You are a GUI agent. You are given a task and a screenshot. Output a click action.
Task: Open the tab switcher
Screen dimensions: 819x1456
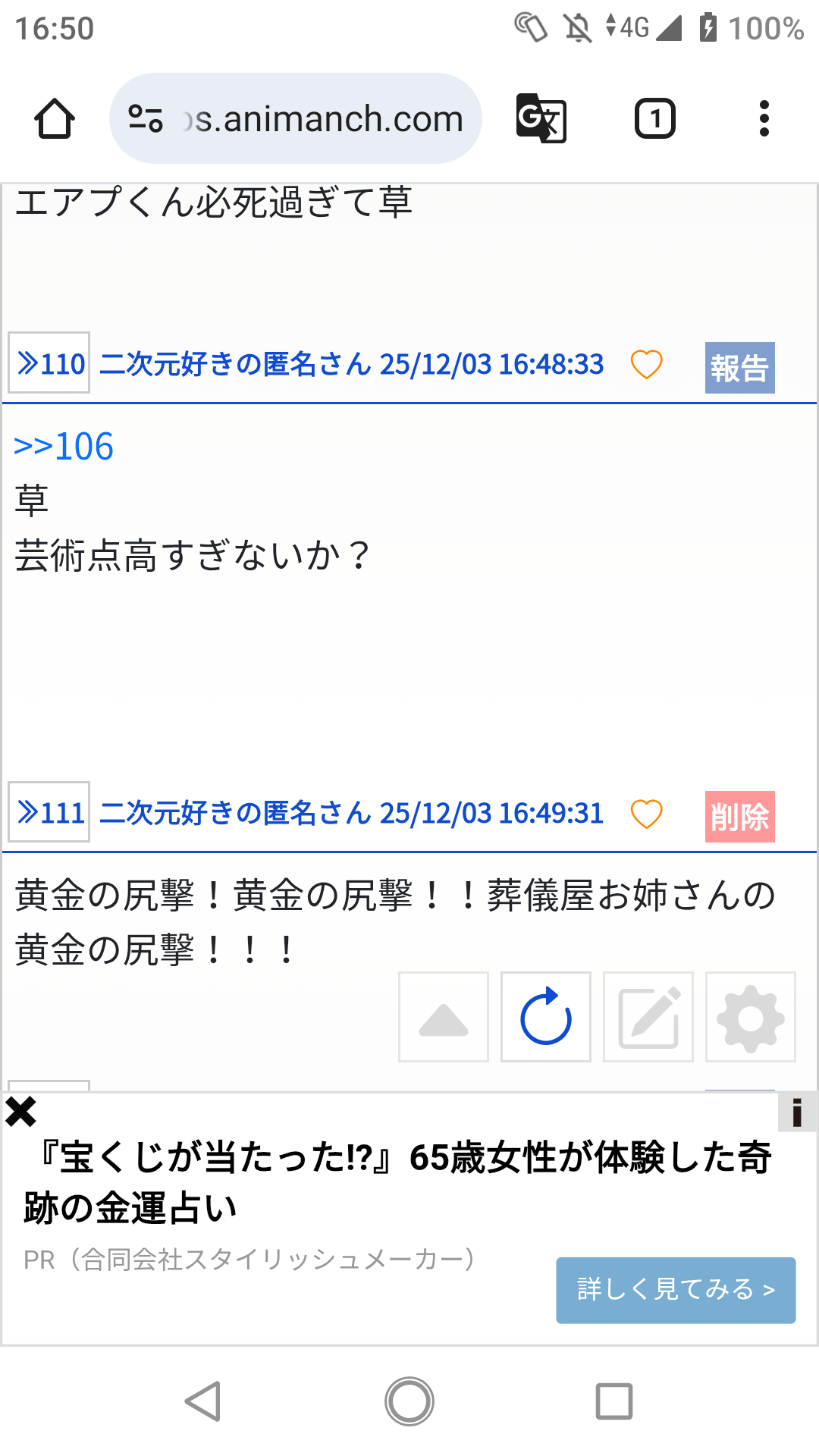pos(654,119)
